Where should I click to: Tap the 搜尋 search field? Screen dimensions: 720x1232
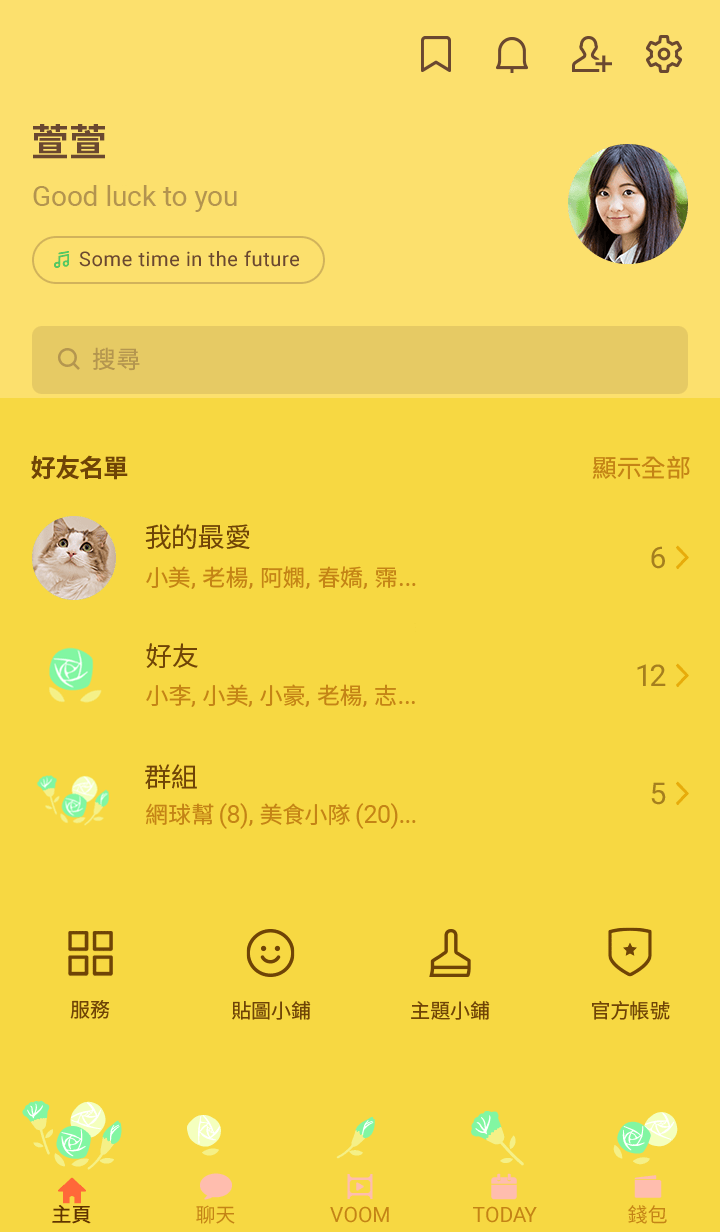point(360,360)
